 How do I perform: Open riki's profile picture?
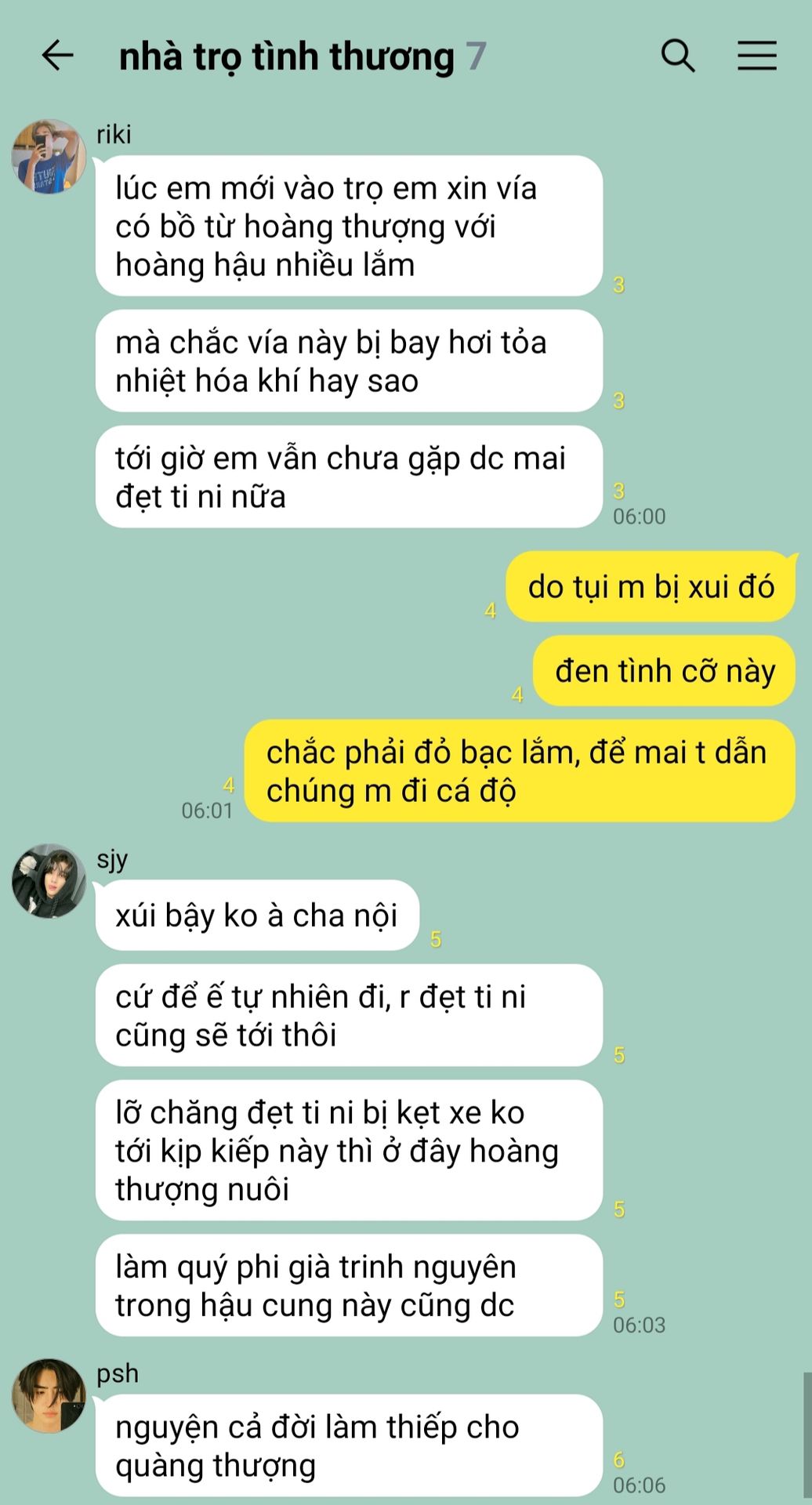(49, 157)
